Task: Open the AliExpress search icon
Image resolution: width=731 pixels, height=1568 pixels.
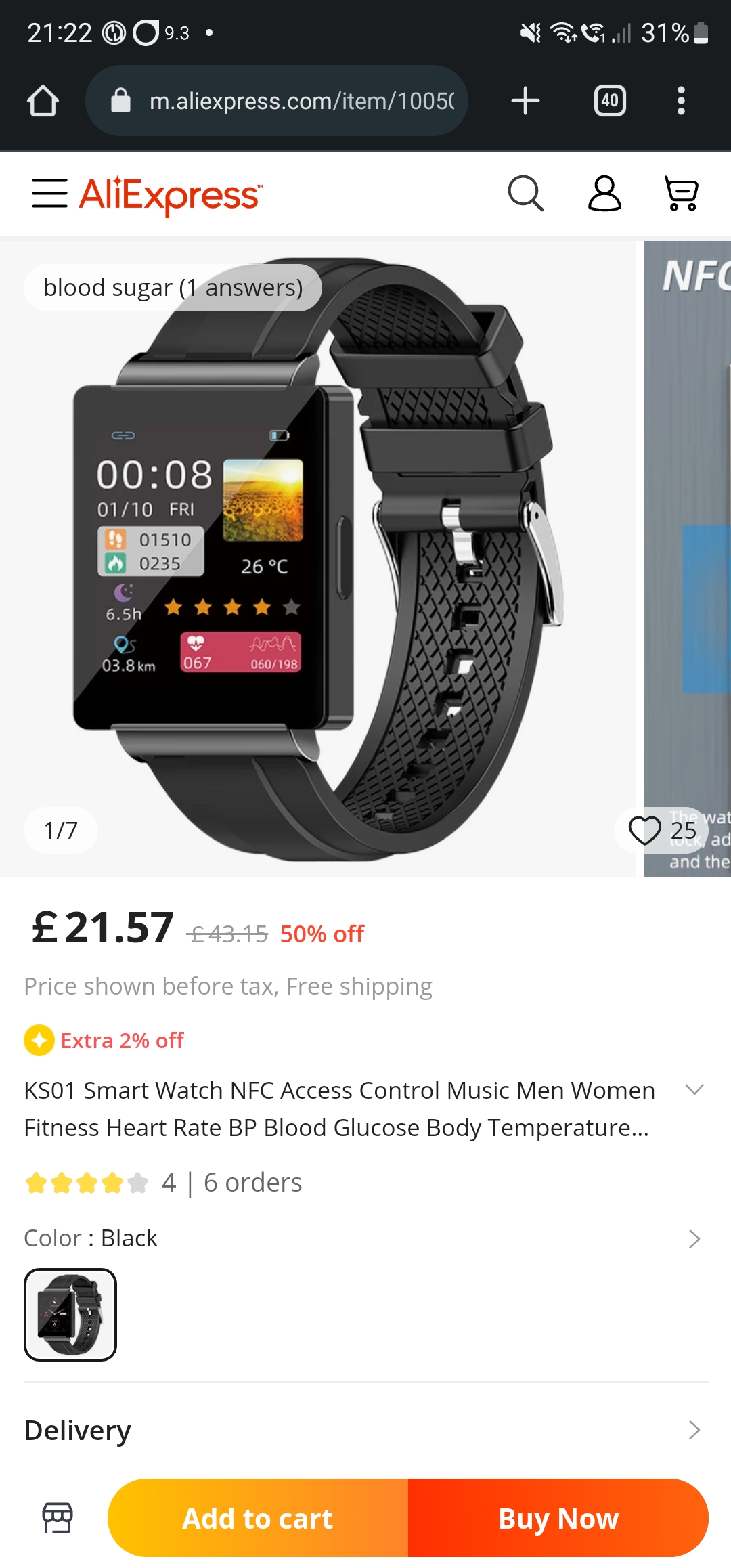Action: point(525,194)
